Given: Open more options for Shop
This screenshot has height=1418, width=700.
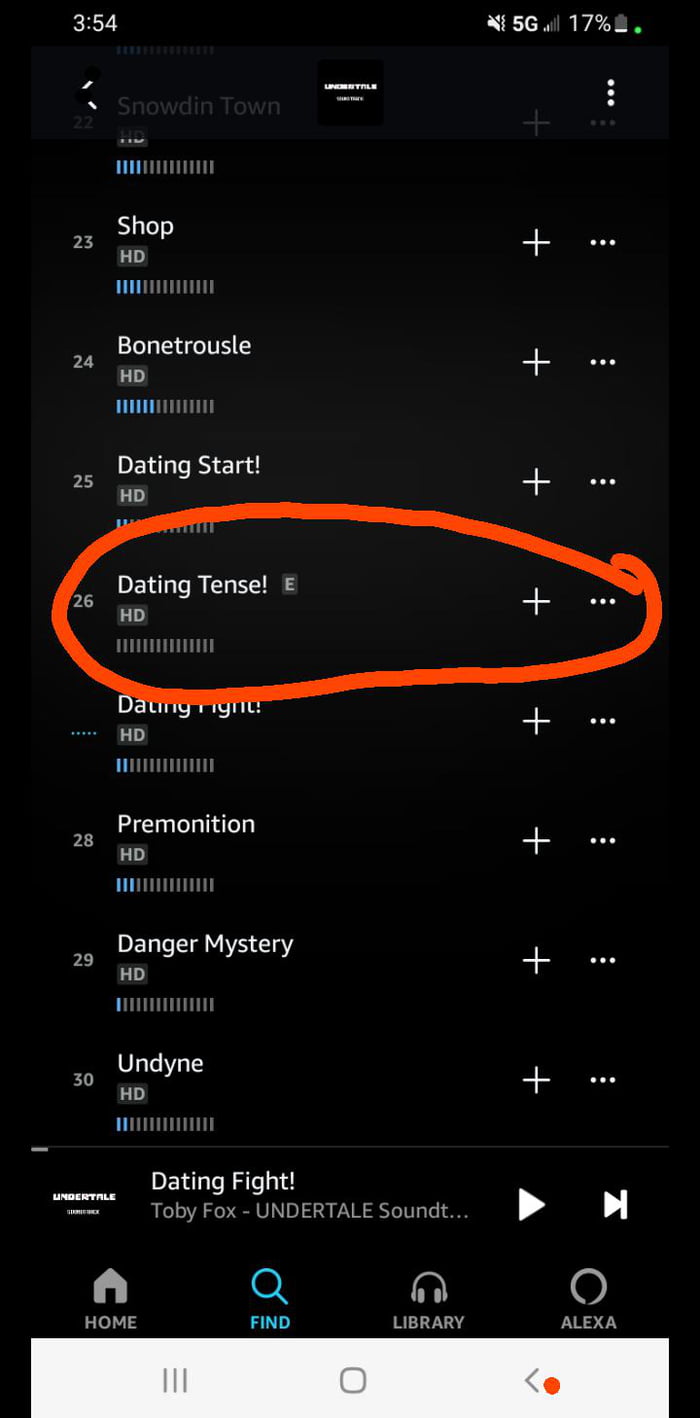Looking at the screenshot, I should pyautogui.click(x=602, y=243).
